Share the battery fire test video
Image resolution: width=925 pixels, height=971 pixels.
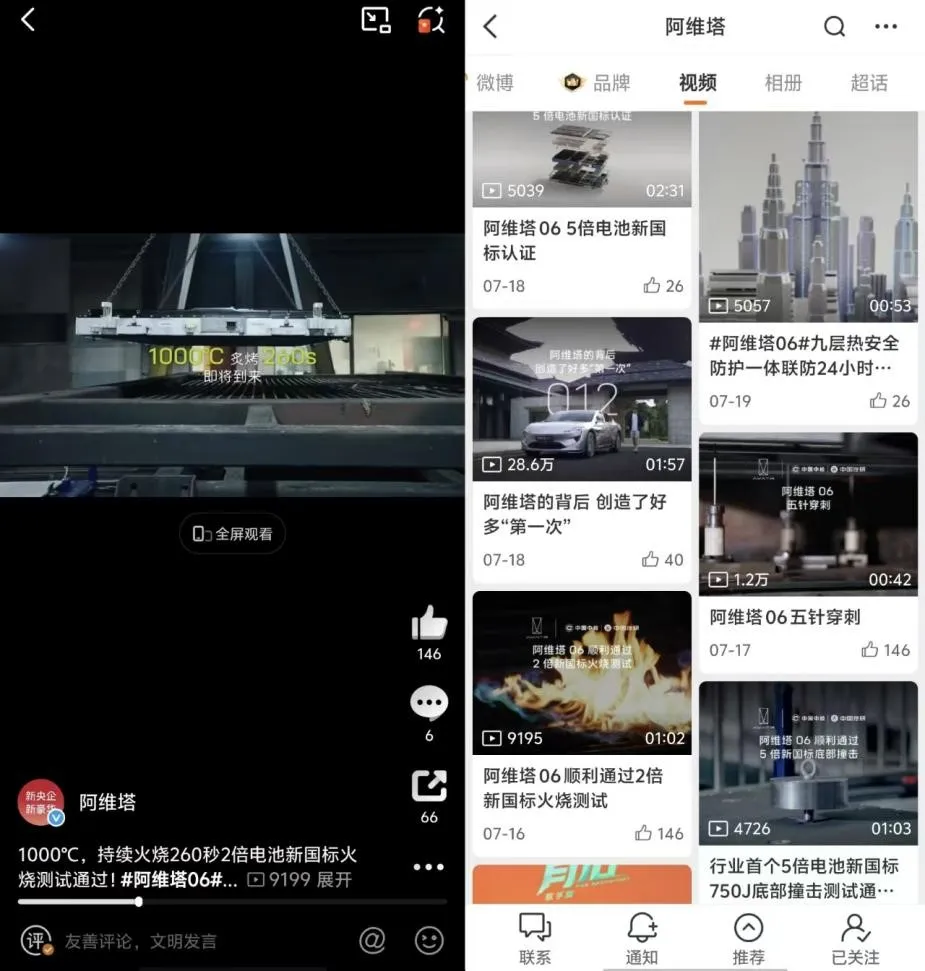[429, 786]
